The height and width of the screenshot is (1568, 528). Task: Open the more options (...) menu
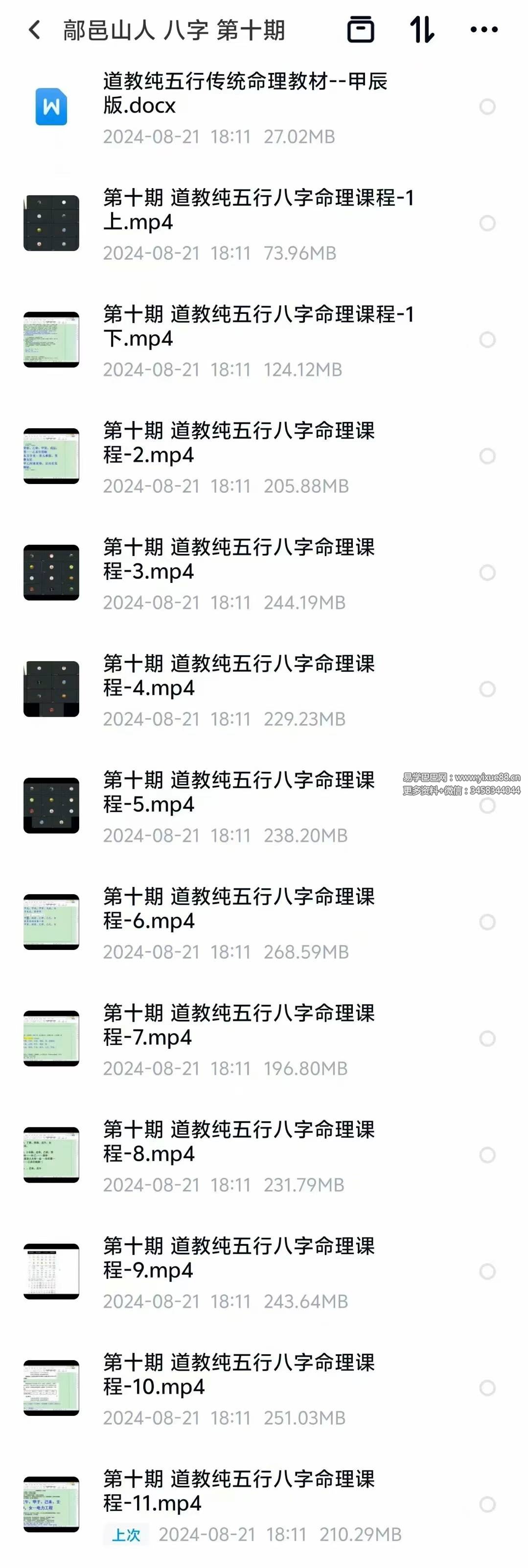[484, 29]
